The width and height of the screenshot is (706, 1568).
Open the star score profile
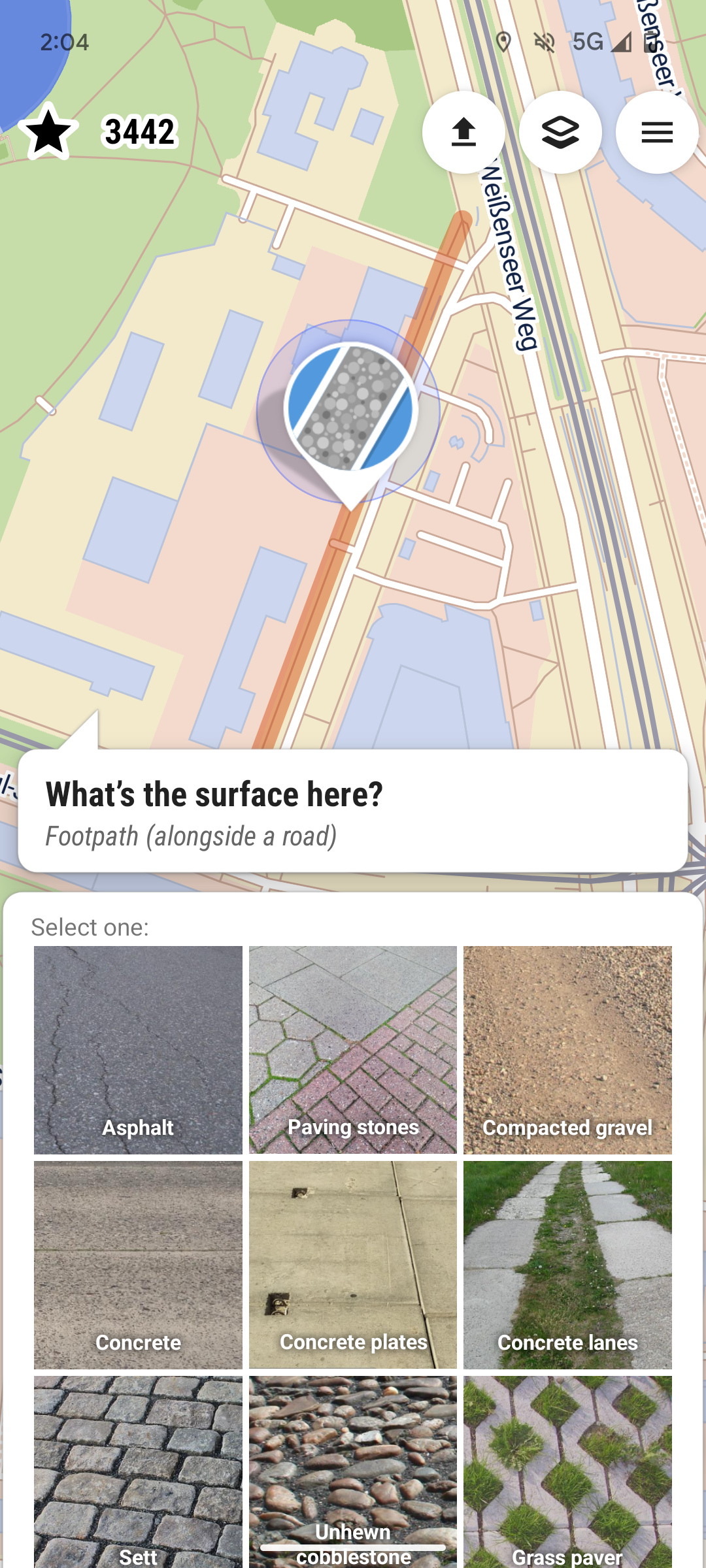[98, 131]
